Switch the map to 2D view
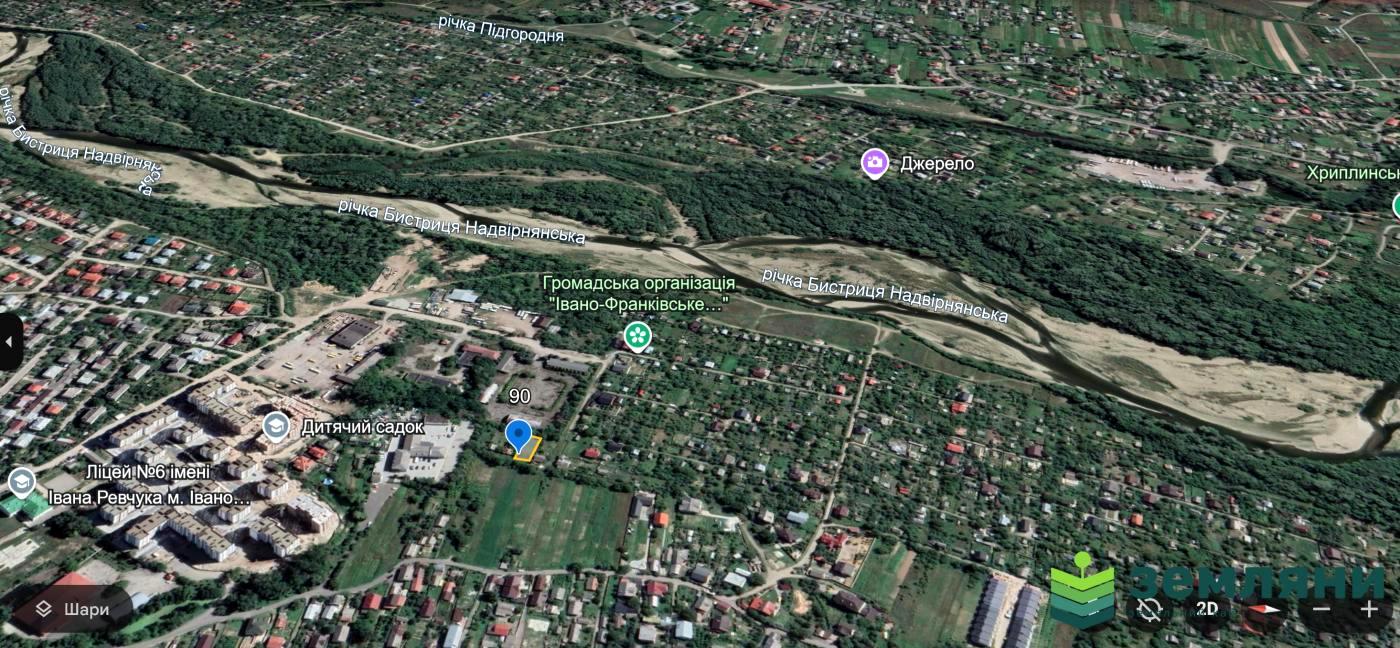The image size is (1400, 648). pyautogui.click(x=1207, y=608)
